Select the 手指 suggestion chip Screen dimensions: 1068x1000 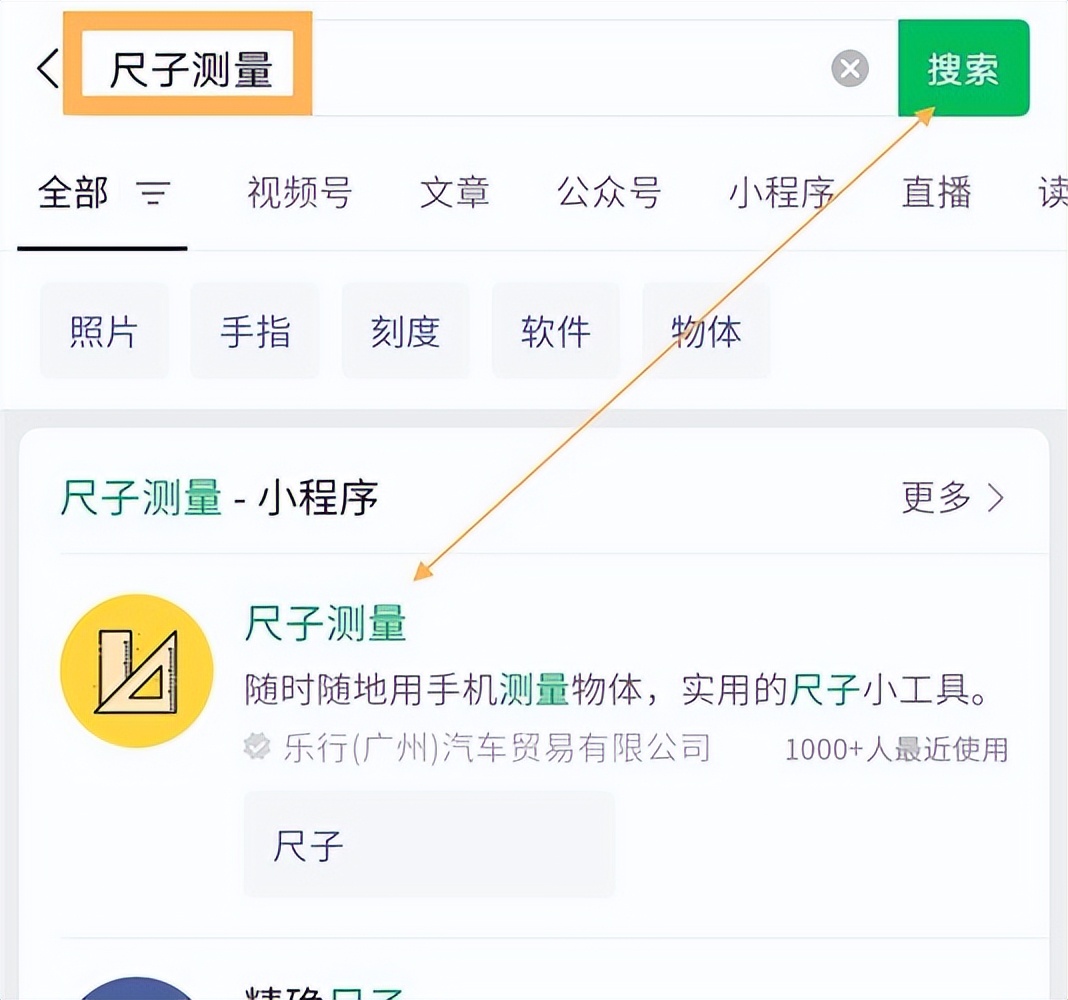(255, 331)
